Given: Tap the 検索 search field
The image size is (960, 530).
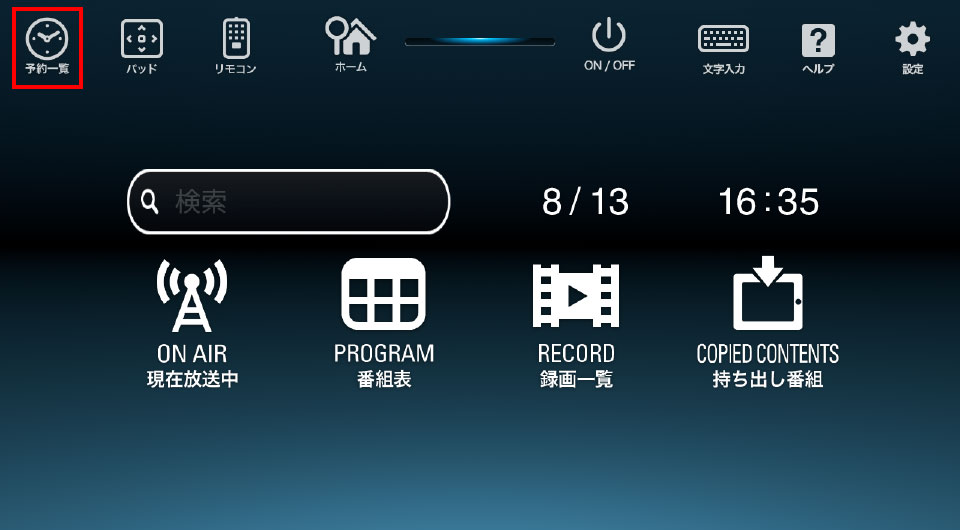Looking at the screenshot, I should [x=290, y=202].
